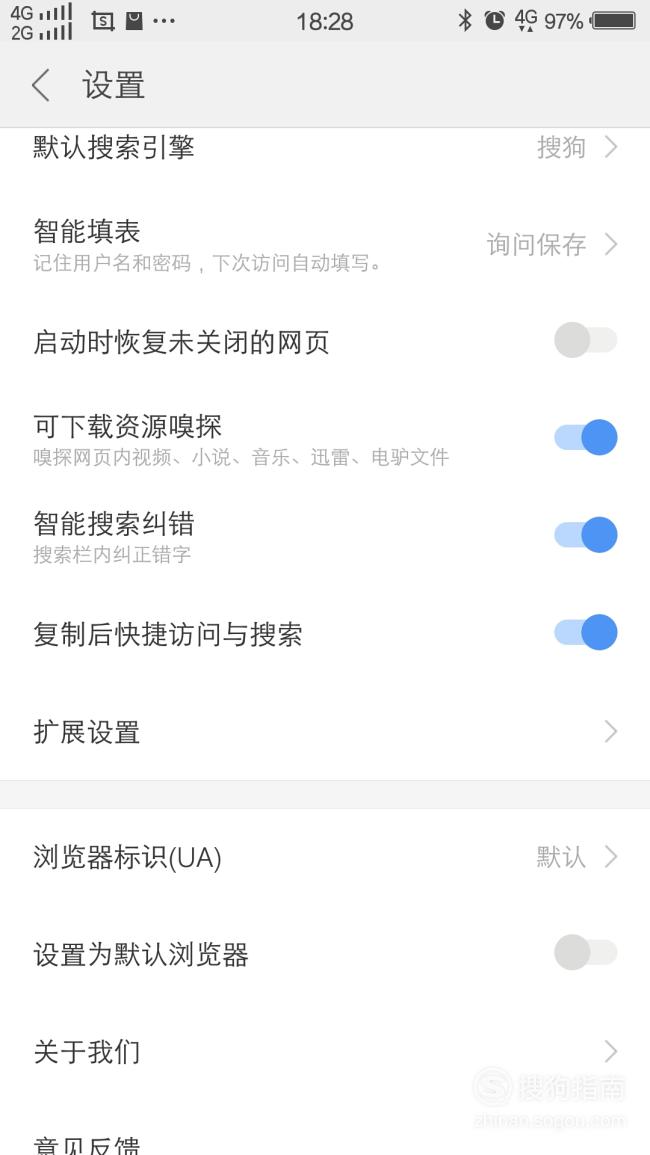Open 智能填表 options
This screenshot has width=650, height=1155.
(325, 245)
